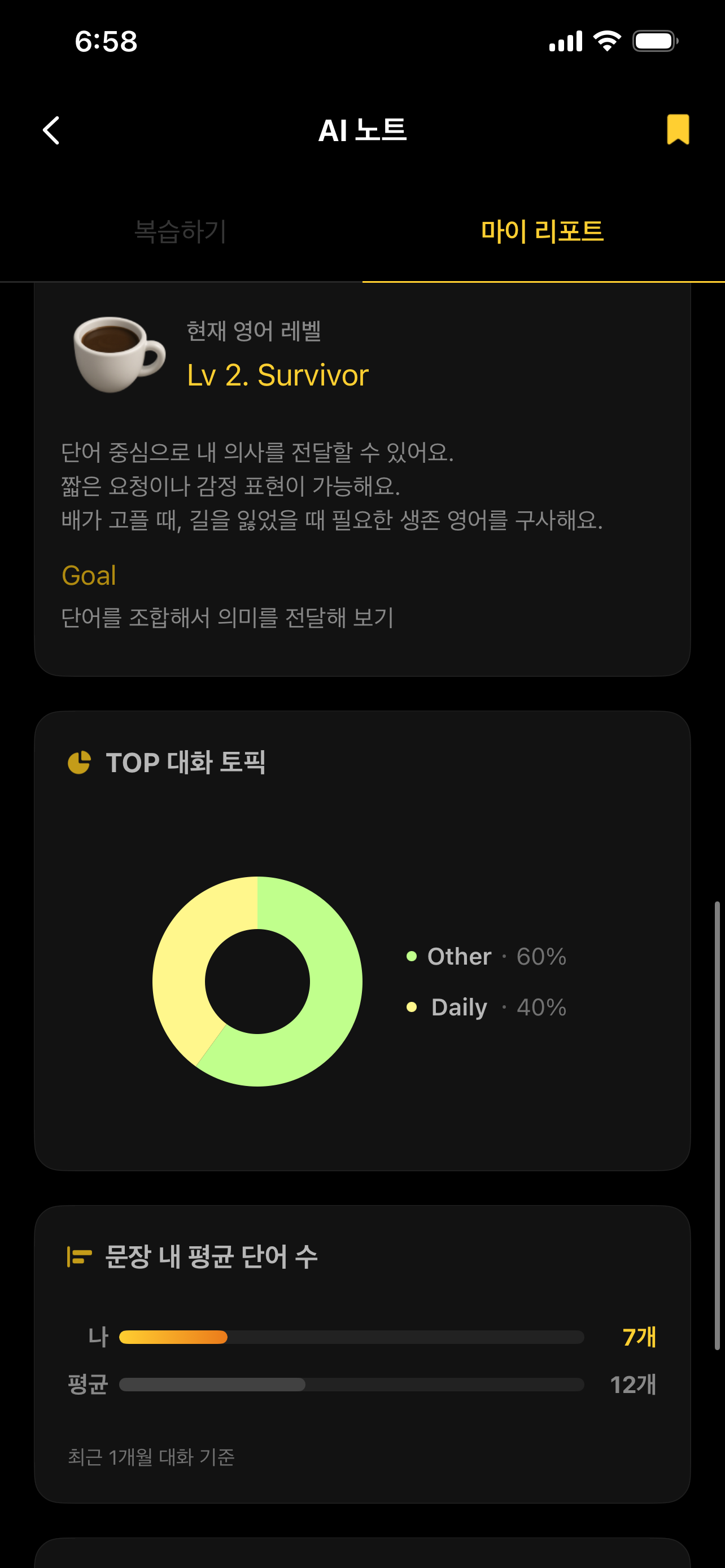
Task: Tap the Lv 2. Survivor level title
Action: (x=278, y=374)
